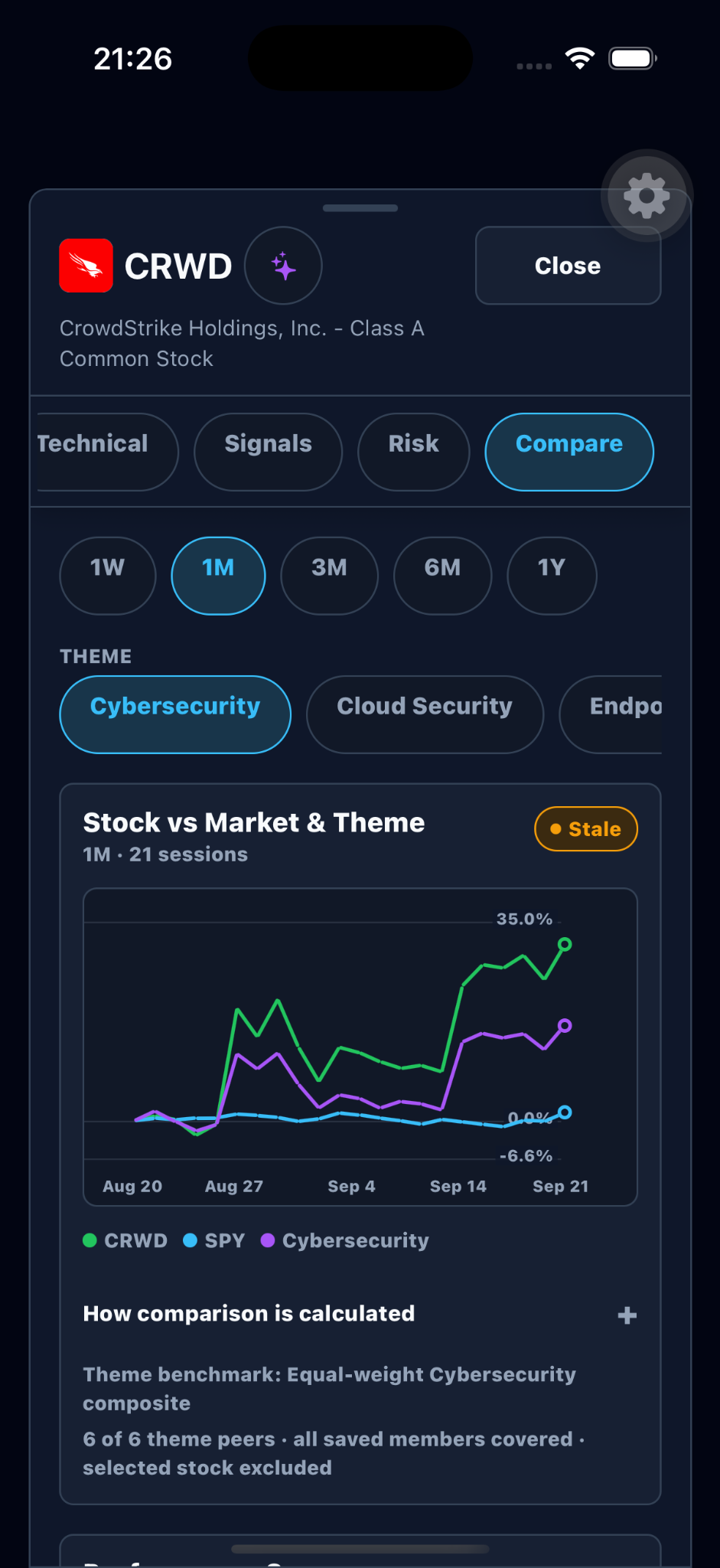720x1568 pixels.
Task: Choose the 1W time range
Action: click(108, 576)
